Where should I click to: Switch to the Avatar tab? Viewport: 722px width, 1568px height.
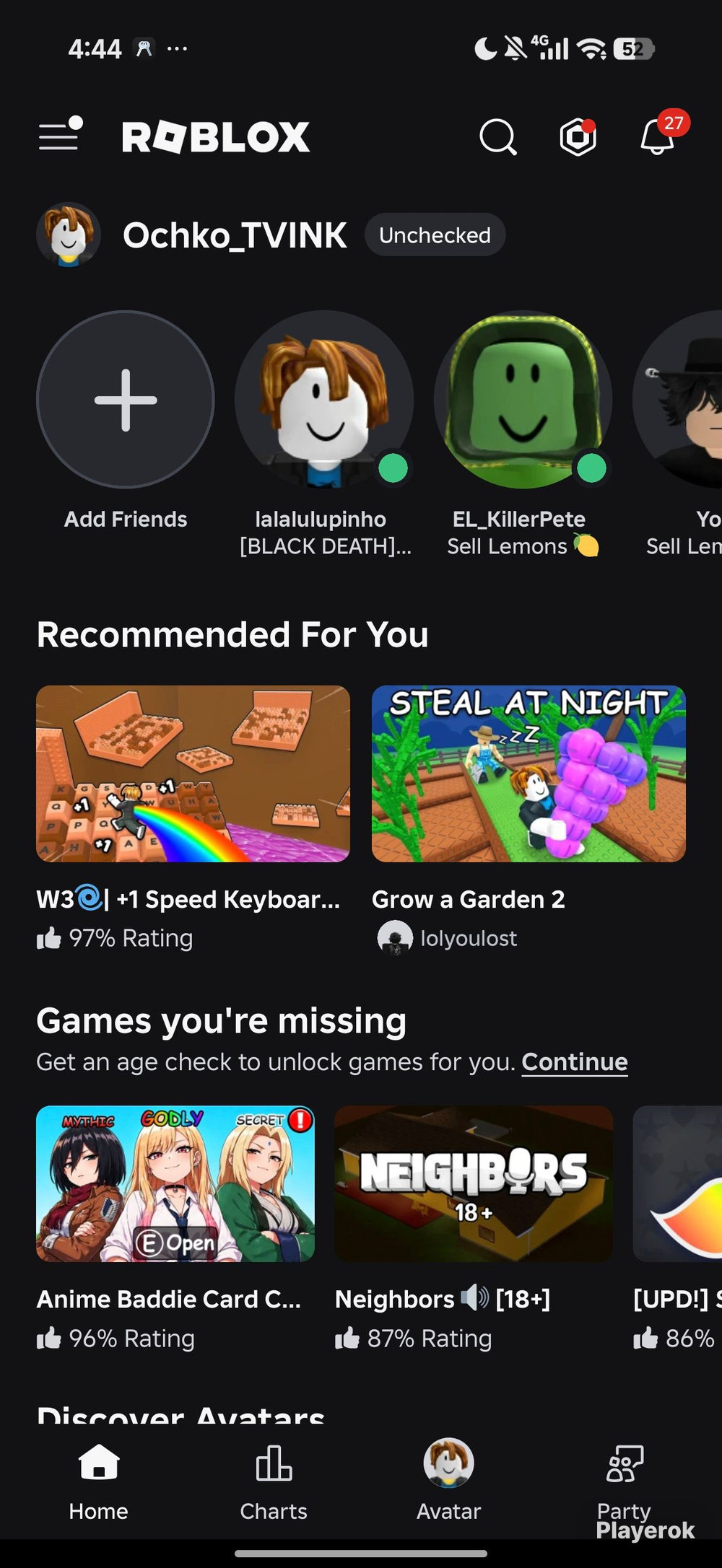click(x=448, y=1480)
